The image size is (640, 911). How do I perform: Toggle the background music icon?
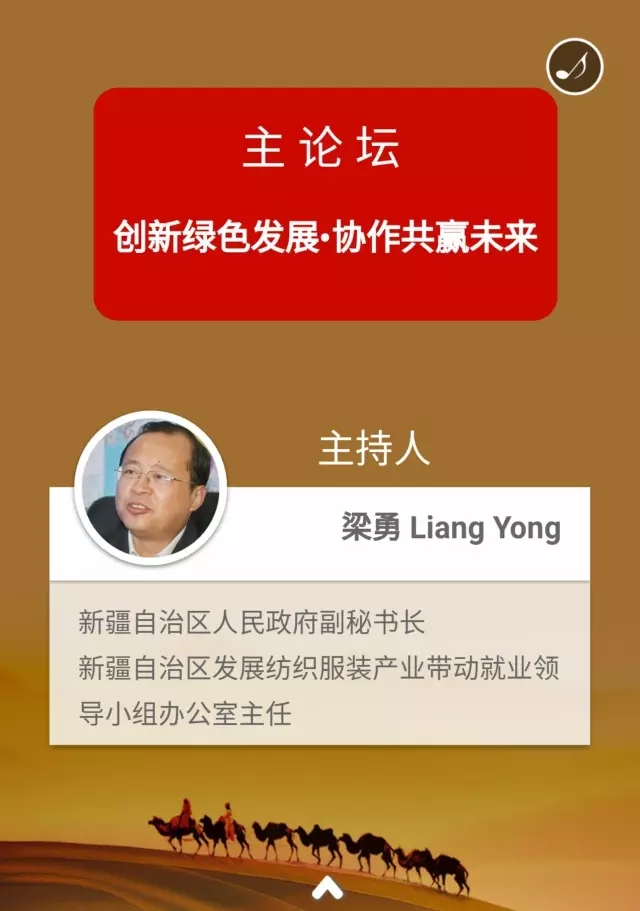pos(575,67)
